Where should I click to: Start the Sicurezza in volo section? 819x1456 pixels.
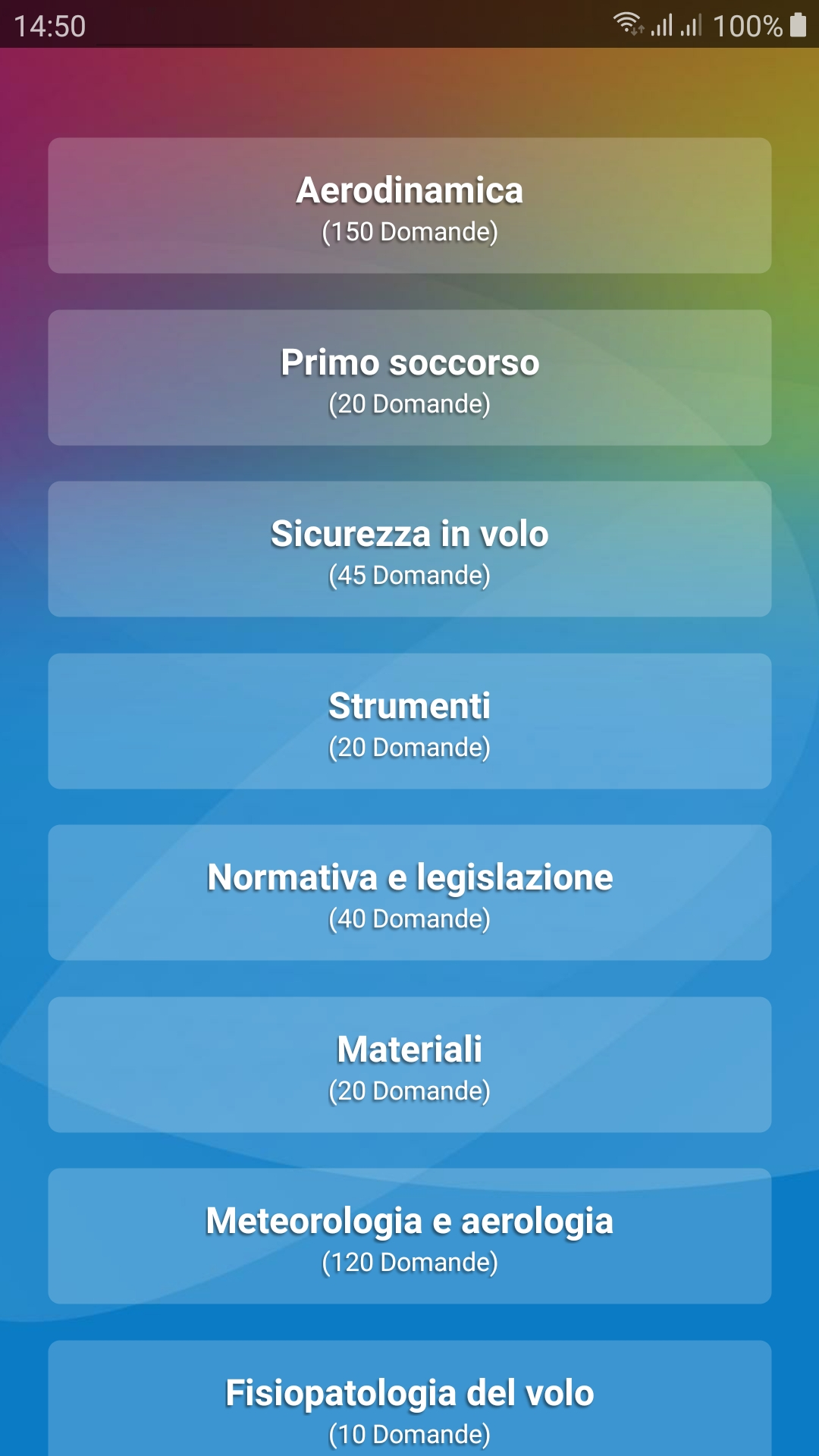[x=409, y=549]
